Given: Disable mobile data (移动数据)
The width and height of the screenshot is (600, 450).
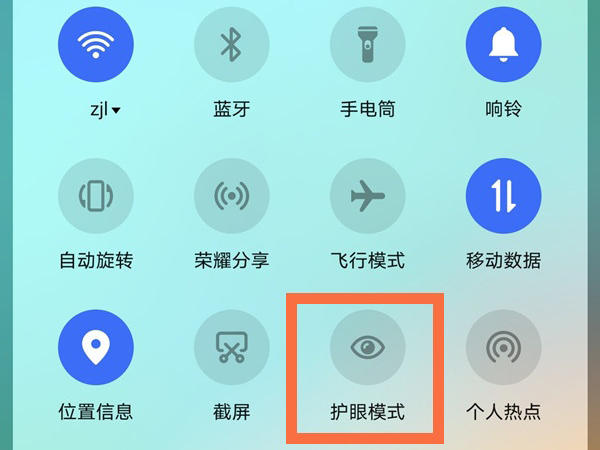Looking at the screenshot, I should coord(503,196).
